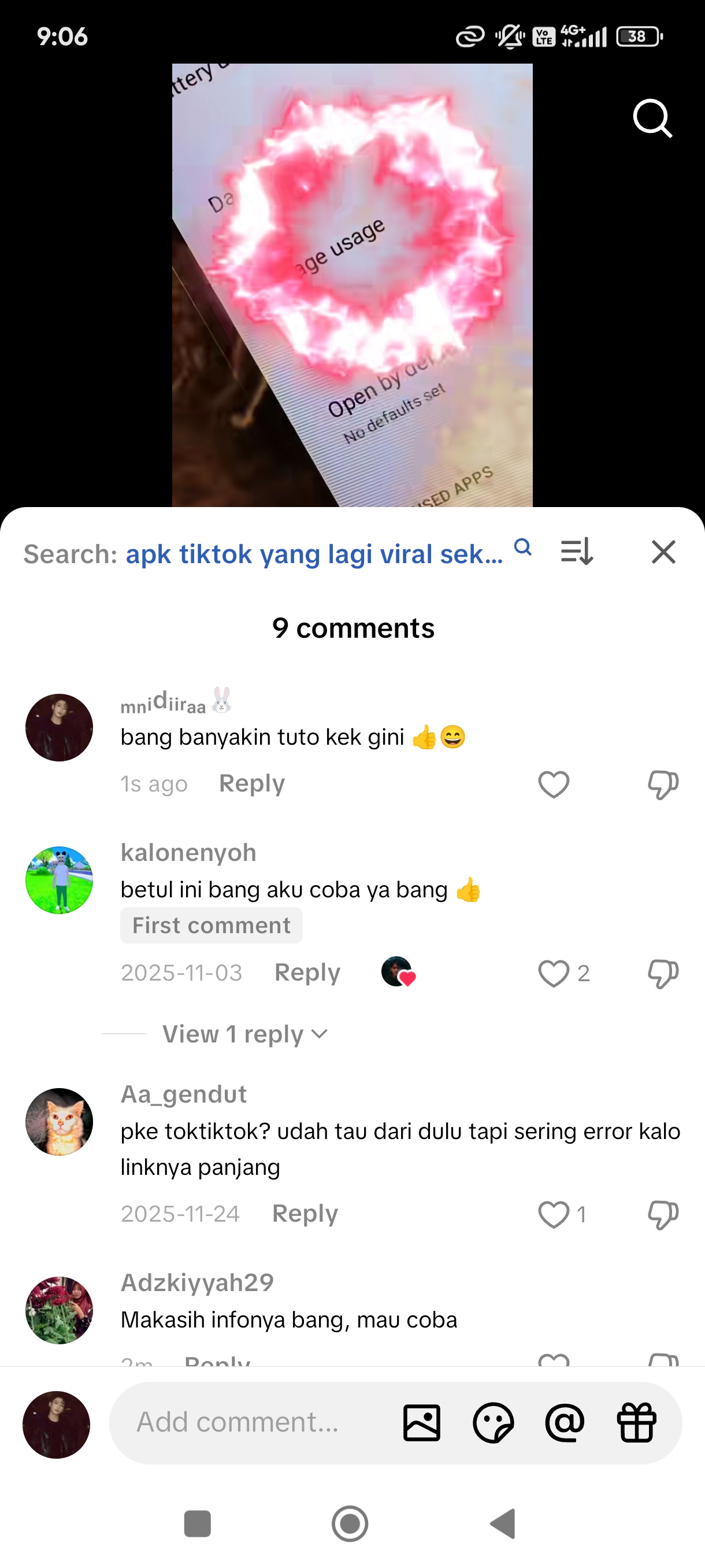
Task: Tap the Add comment field
Action: [243, 1422]
